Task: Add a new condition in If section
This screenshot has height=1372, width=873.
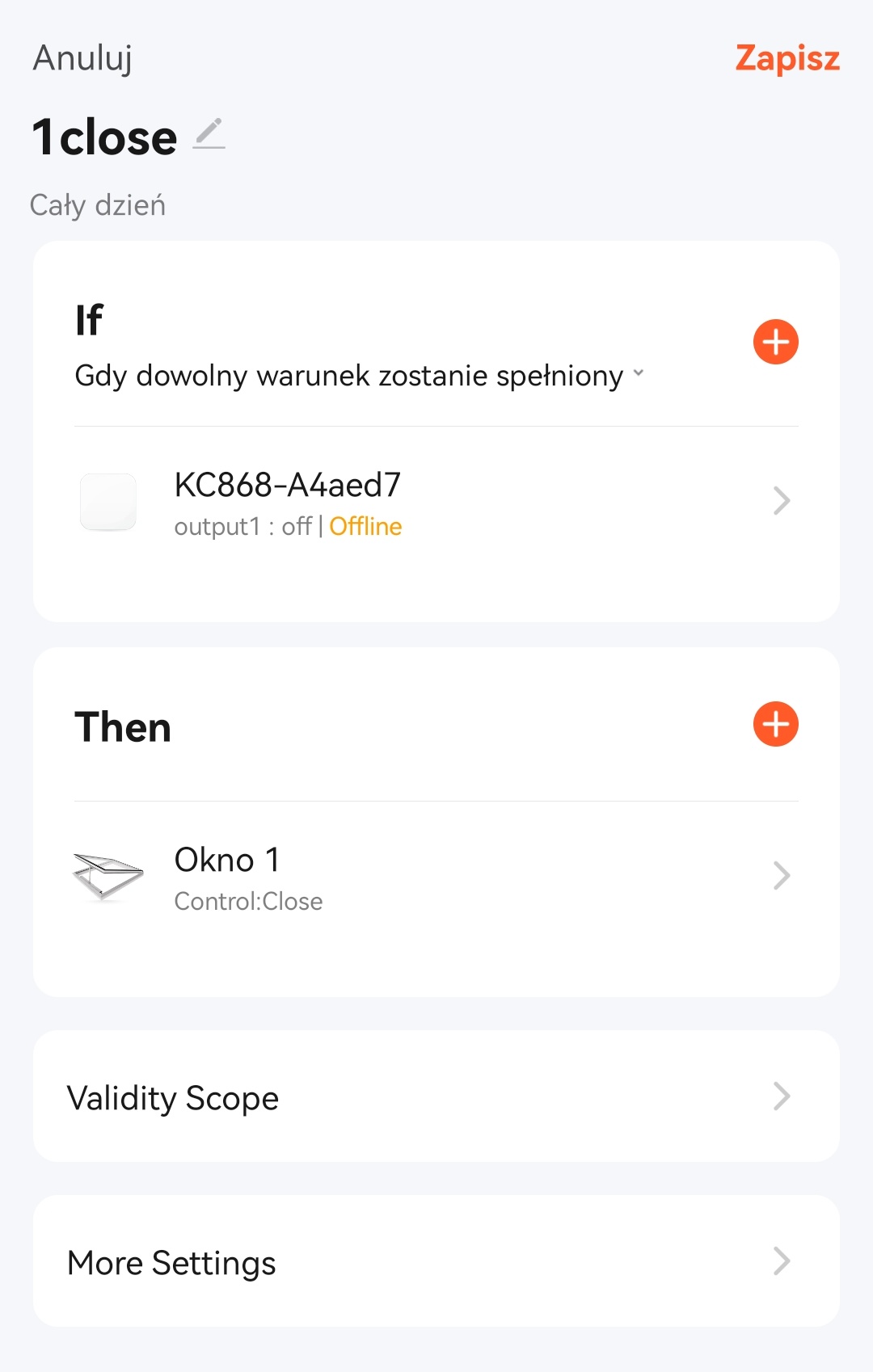Action: tap(775, 342)
